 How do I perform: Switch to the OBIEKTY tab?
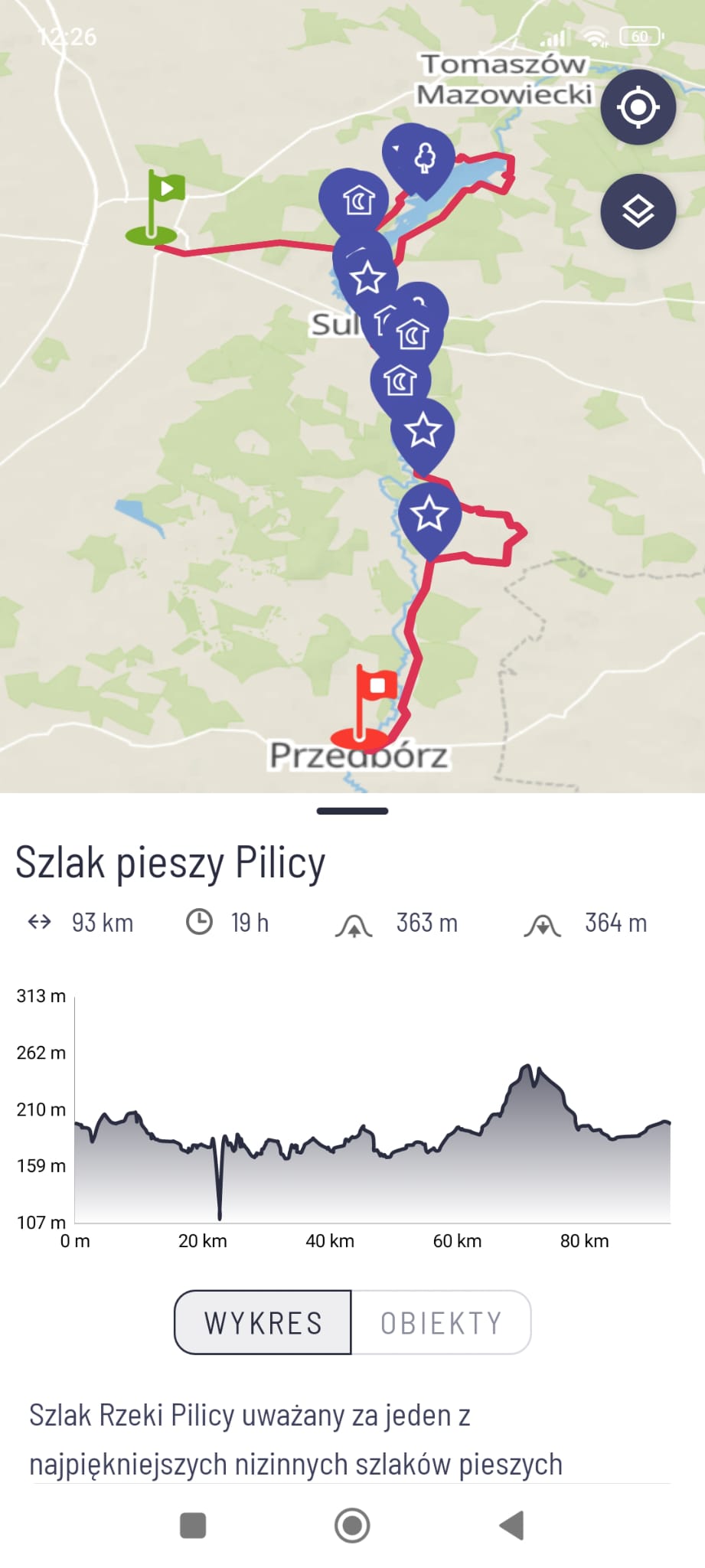(x=441, y=1322)
